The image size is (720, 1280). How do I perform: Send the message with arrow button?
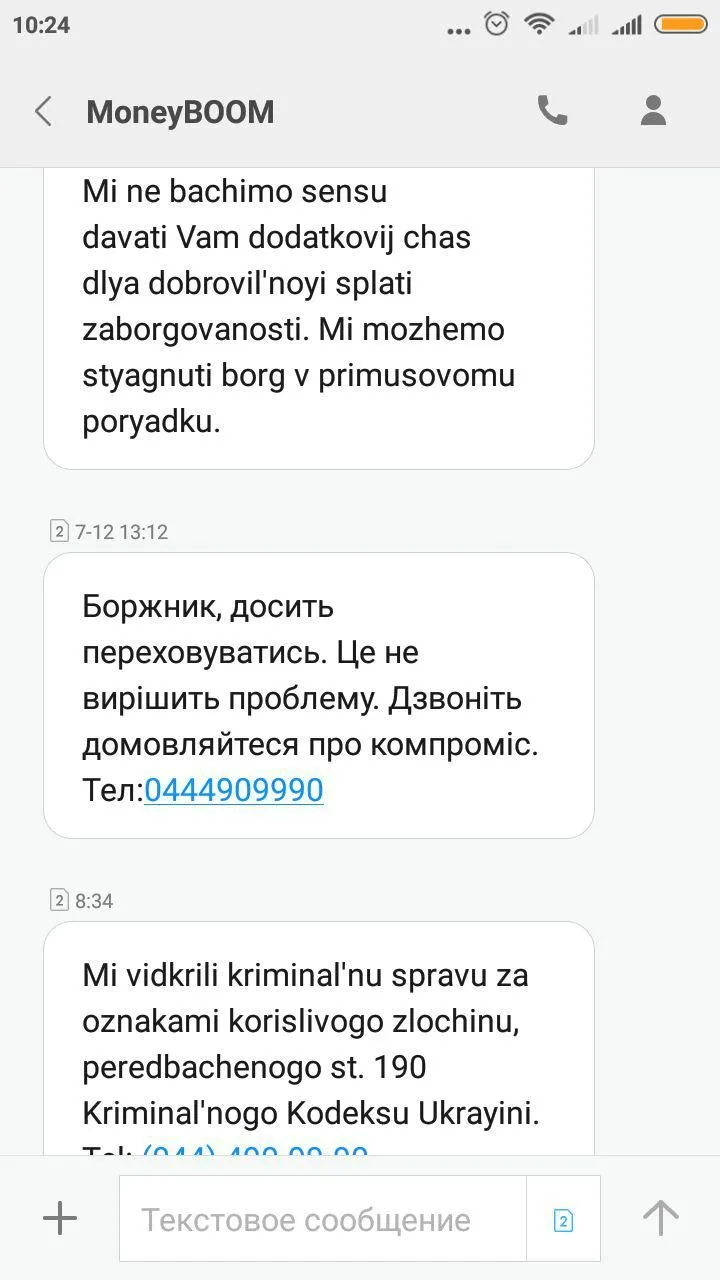(660, 1218)
